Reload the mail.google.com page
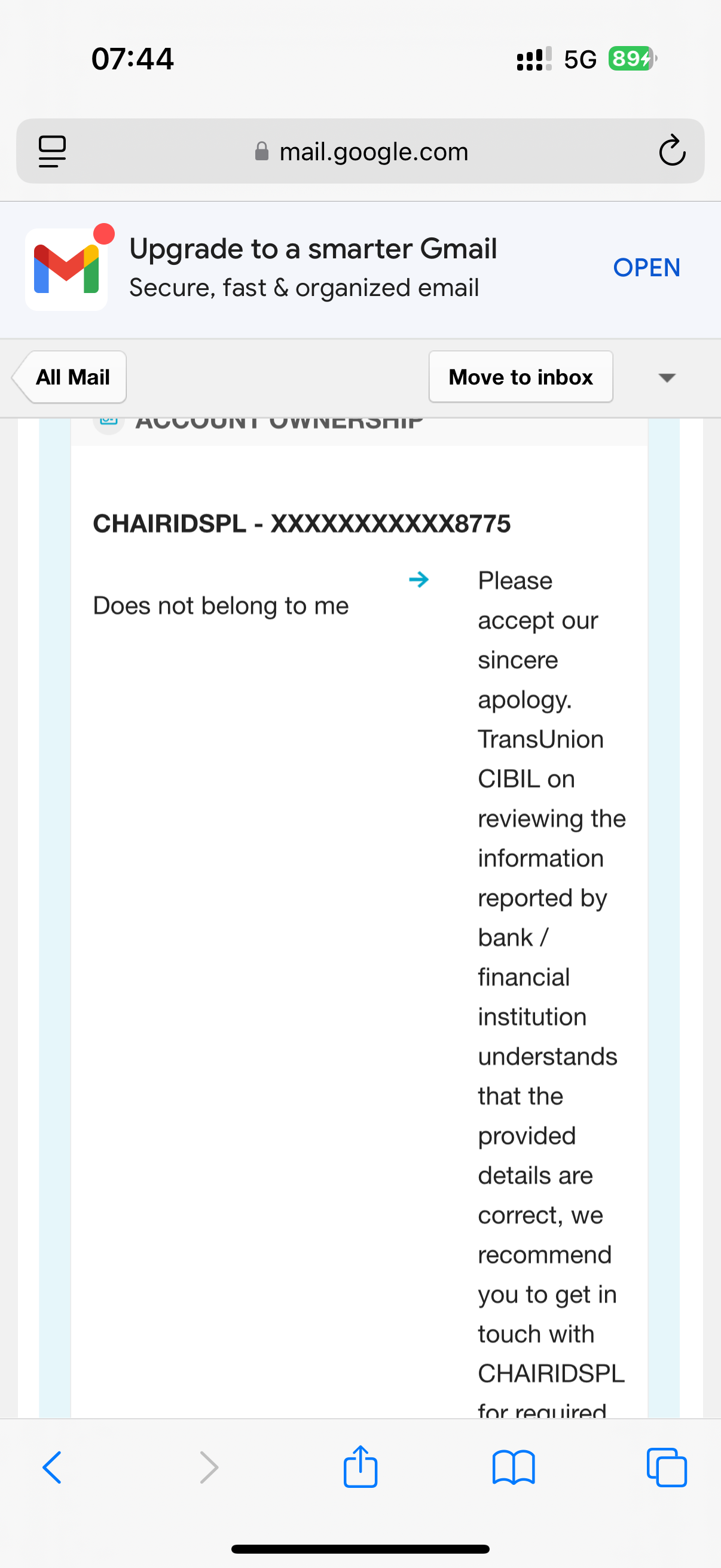The height and width of the screenshot is (1568, 721). (x=672, y=151)
